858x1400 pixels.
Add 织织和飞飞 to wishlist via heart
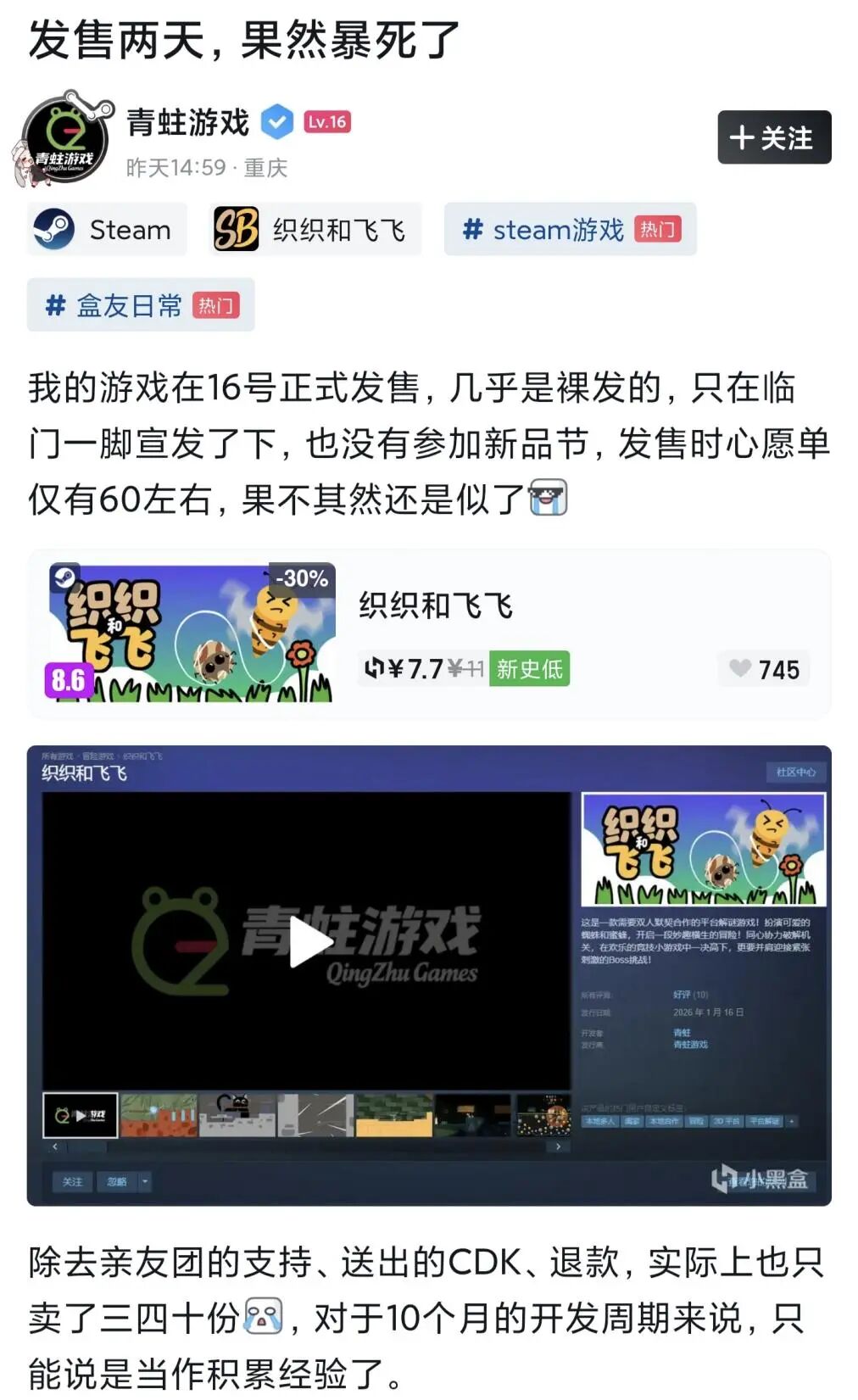click(764, 669)
